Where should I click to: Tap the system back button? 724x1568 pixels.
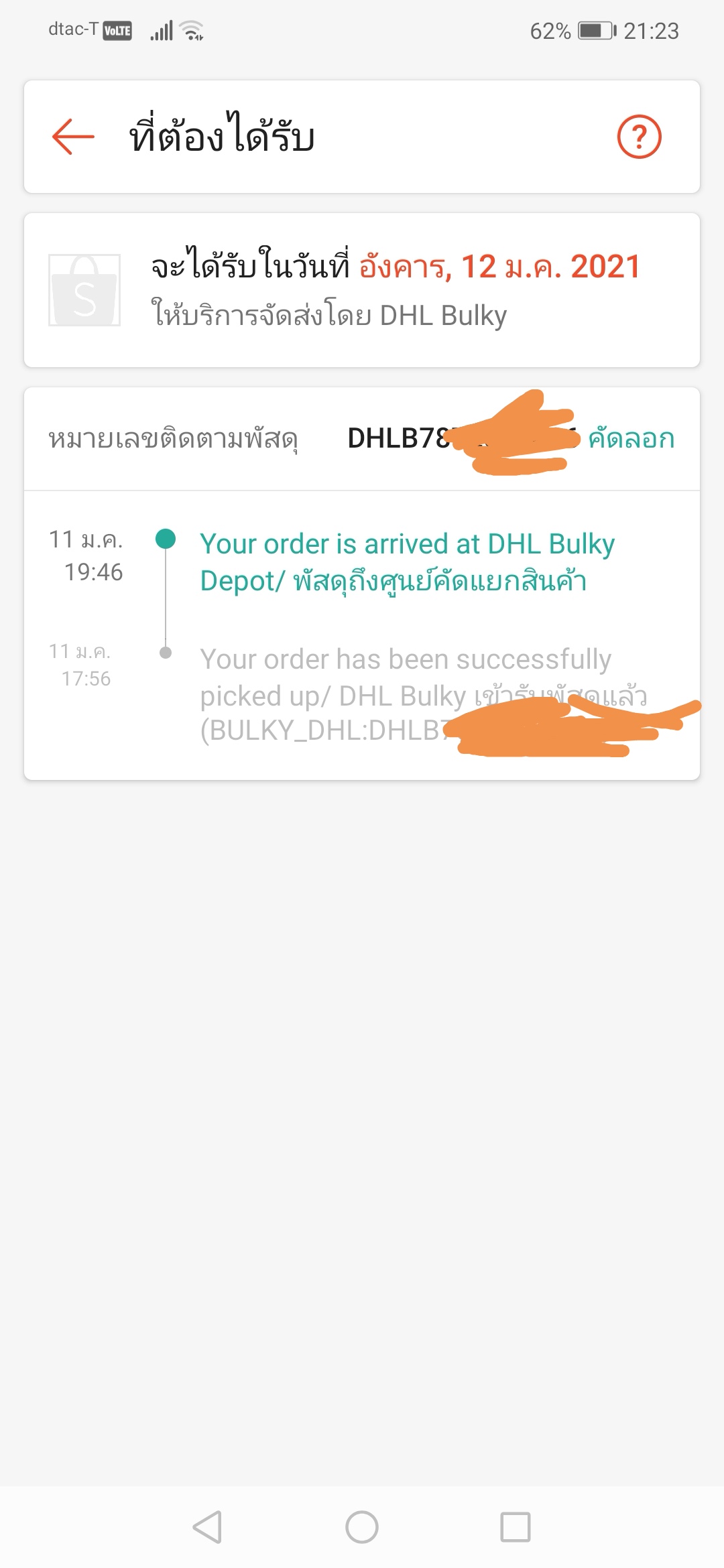point(207,1527)
